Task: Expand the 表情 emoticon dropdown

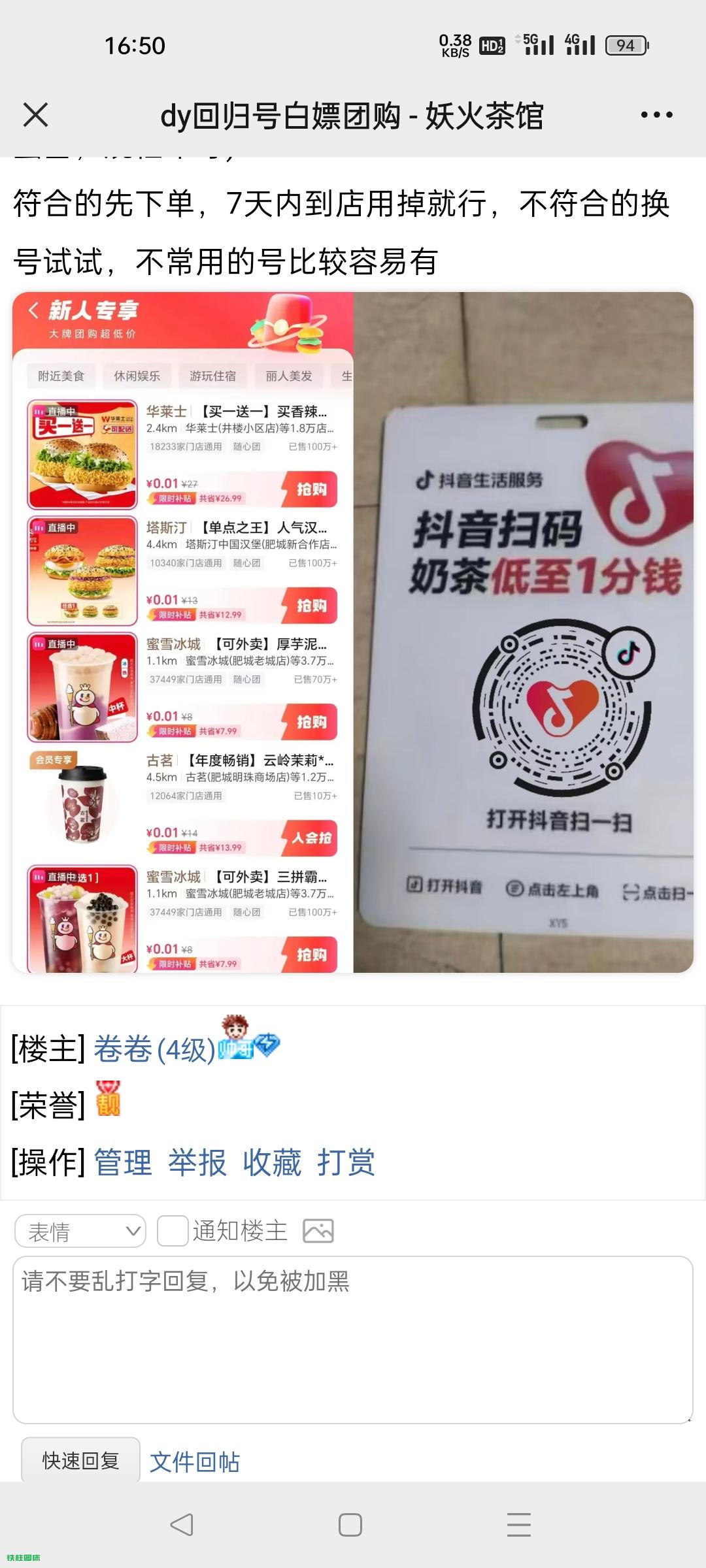Action: point(80,1232)
